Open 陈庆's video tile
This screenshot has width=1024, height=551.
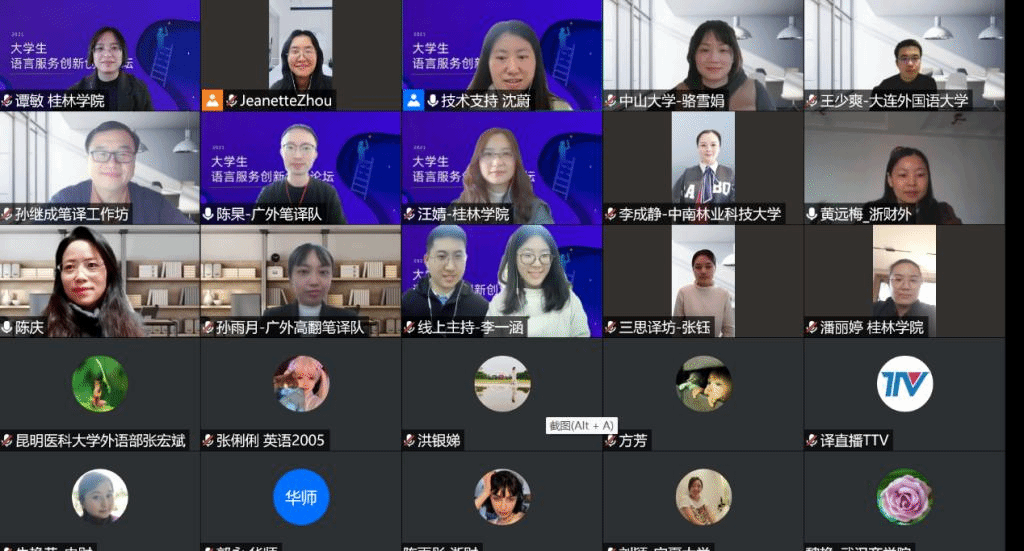click(x=100, y=280)
